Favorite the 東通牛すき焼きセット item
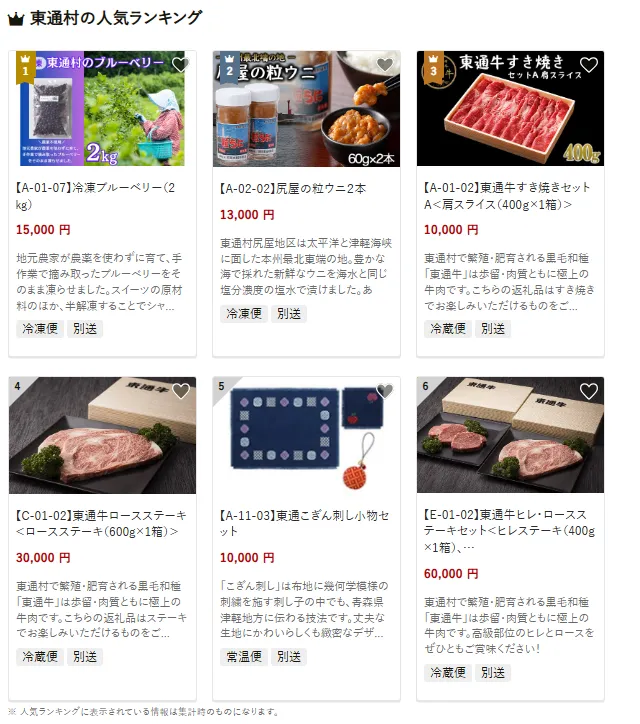Image resolution: width=640 pixels, height=724 pixels. pos(589,65)
